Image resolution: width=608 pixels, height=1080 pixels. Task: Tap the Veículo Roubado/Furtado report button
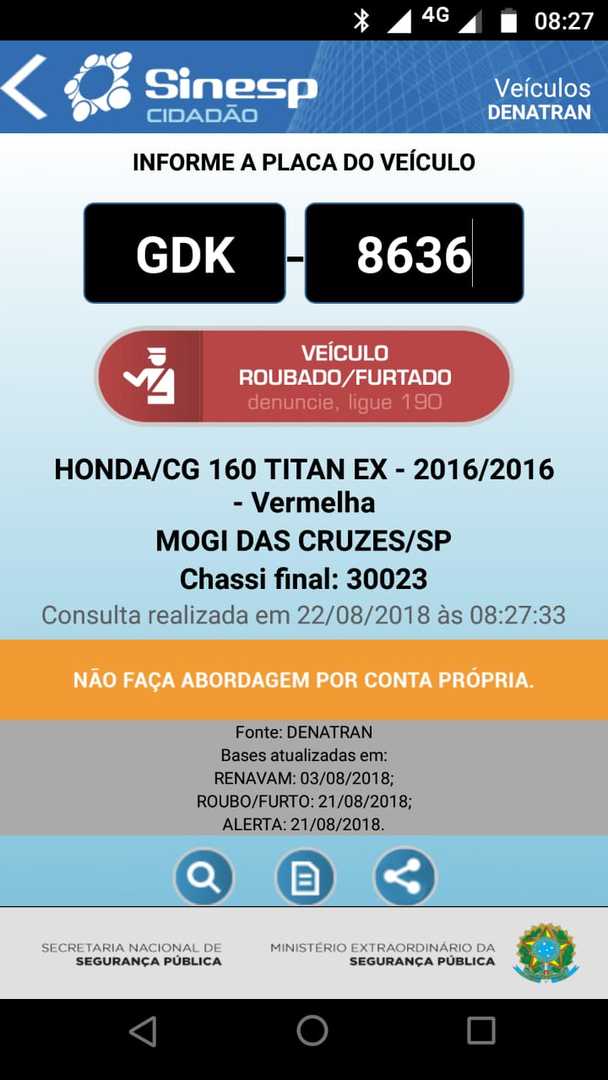[x=304, y=377]
